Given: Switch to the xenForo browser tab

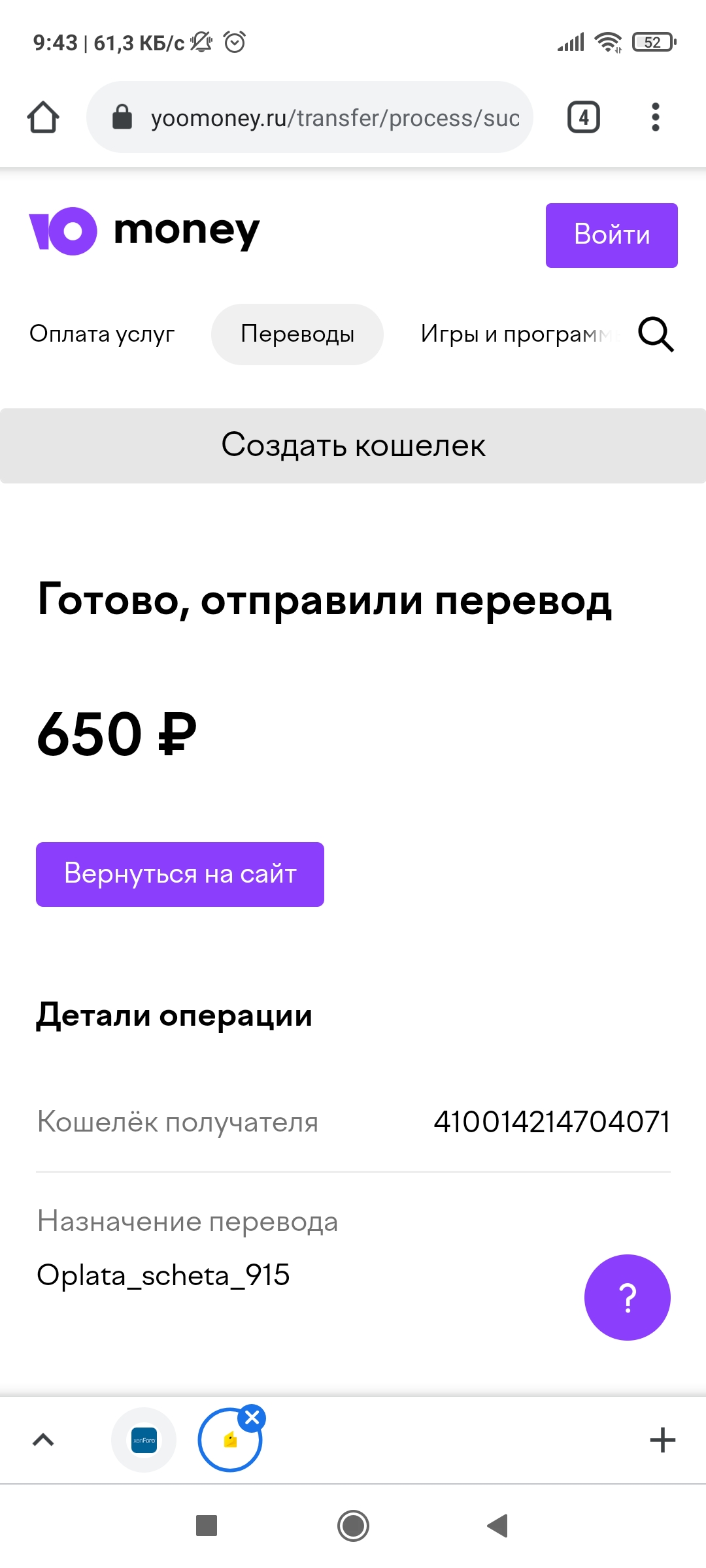Looking at the screenshot, I should pos(144,1440).
